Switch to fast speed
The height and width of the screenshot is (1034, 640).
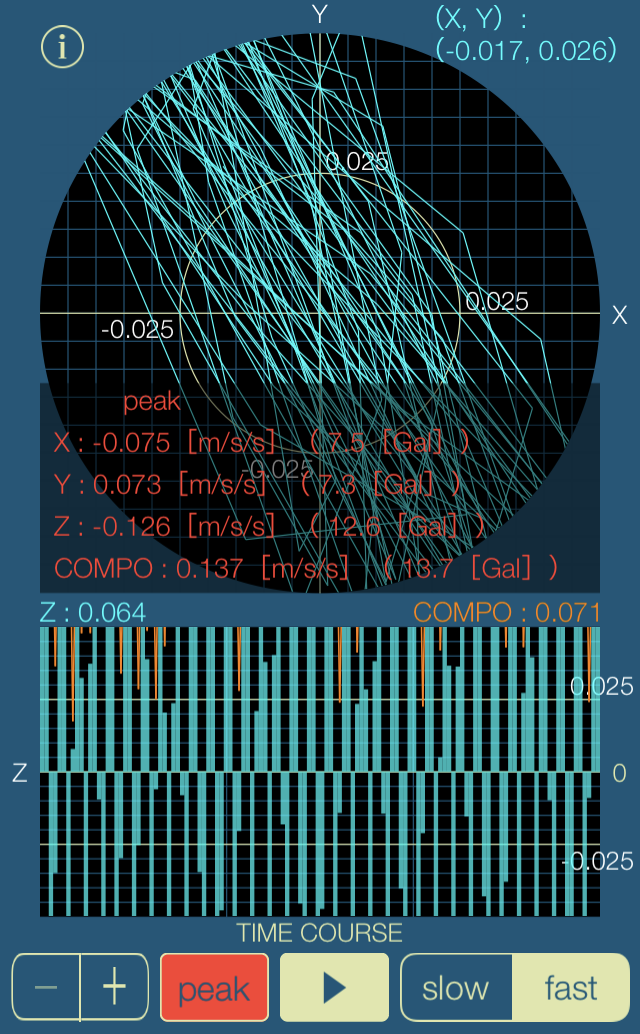(571, 987)
